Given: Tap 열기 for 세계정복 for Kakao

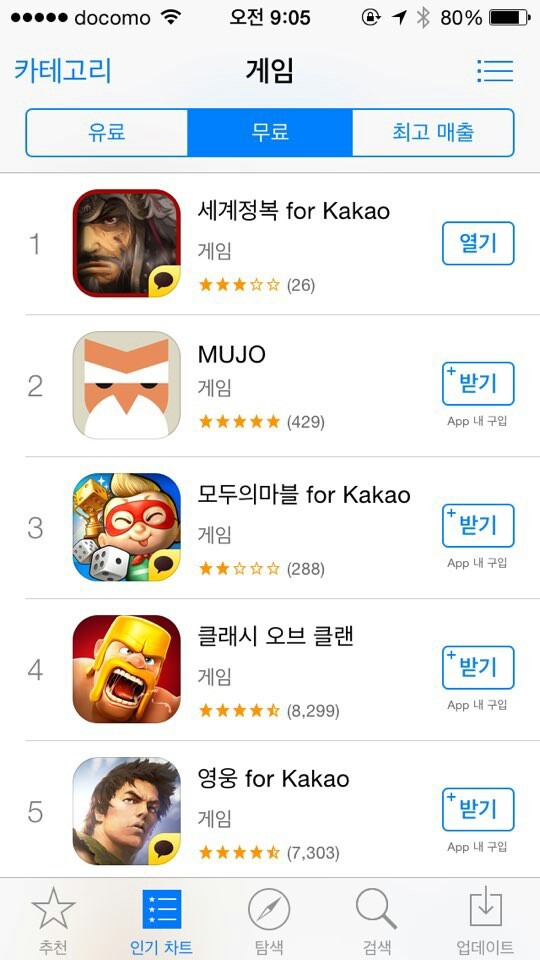Looking at the screenshot, I should pyautogui.click(x=478, y=244).
